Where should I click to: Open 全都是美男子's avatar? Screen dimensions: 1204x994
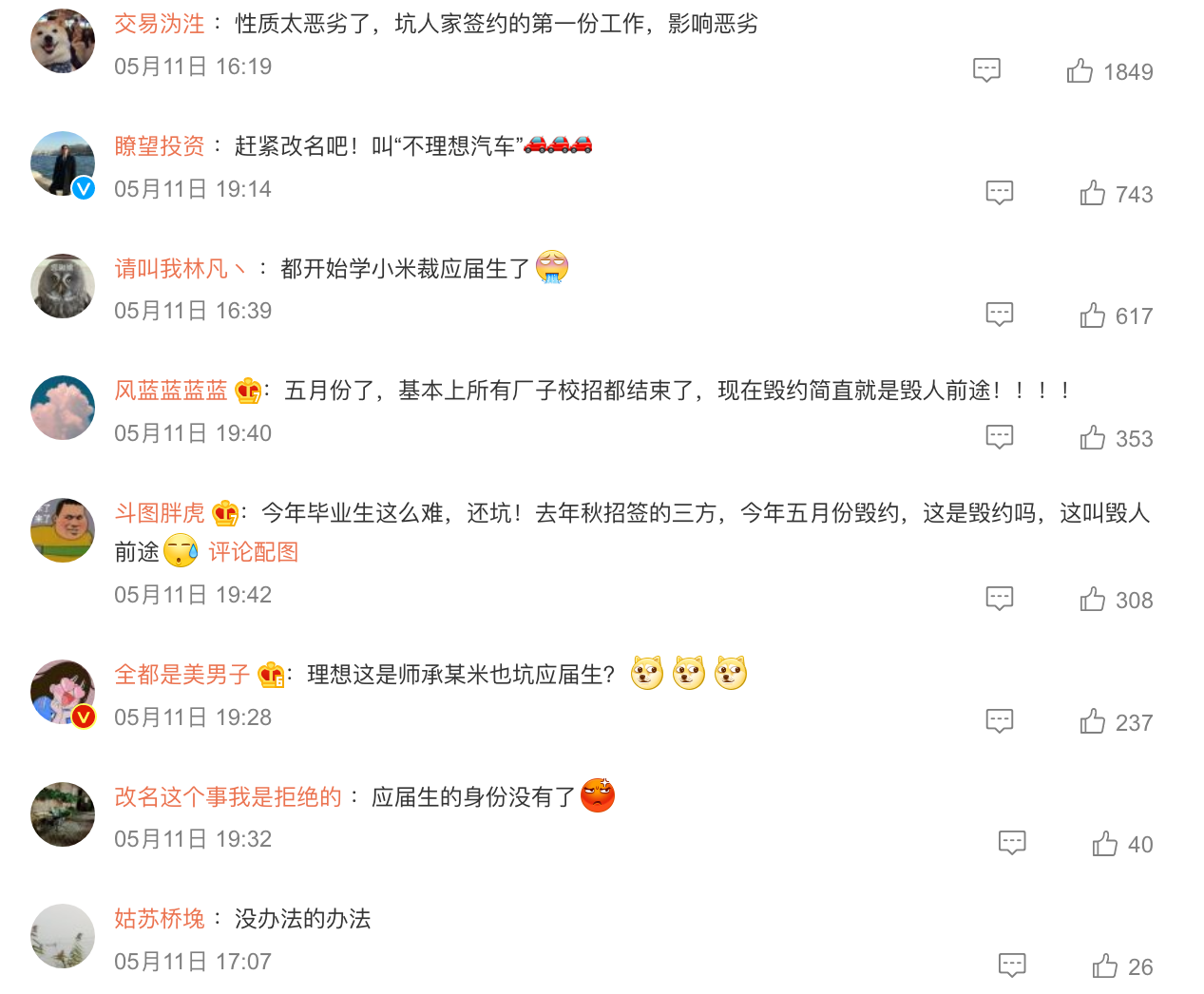[x=63, y=692]
